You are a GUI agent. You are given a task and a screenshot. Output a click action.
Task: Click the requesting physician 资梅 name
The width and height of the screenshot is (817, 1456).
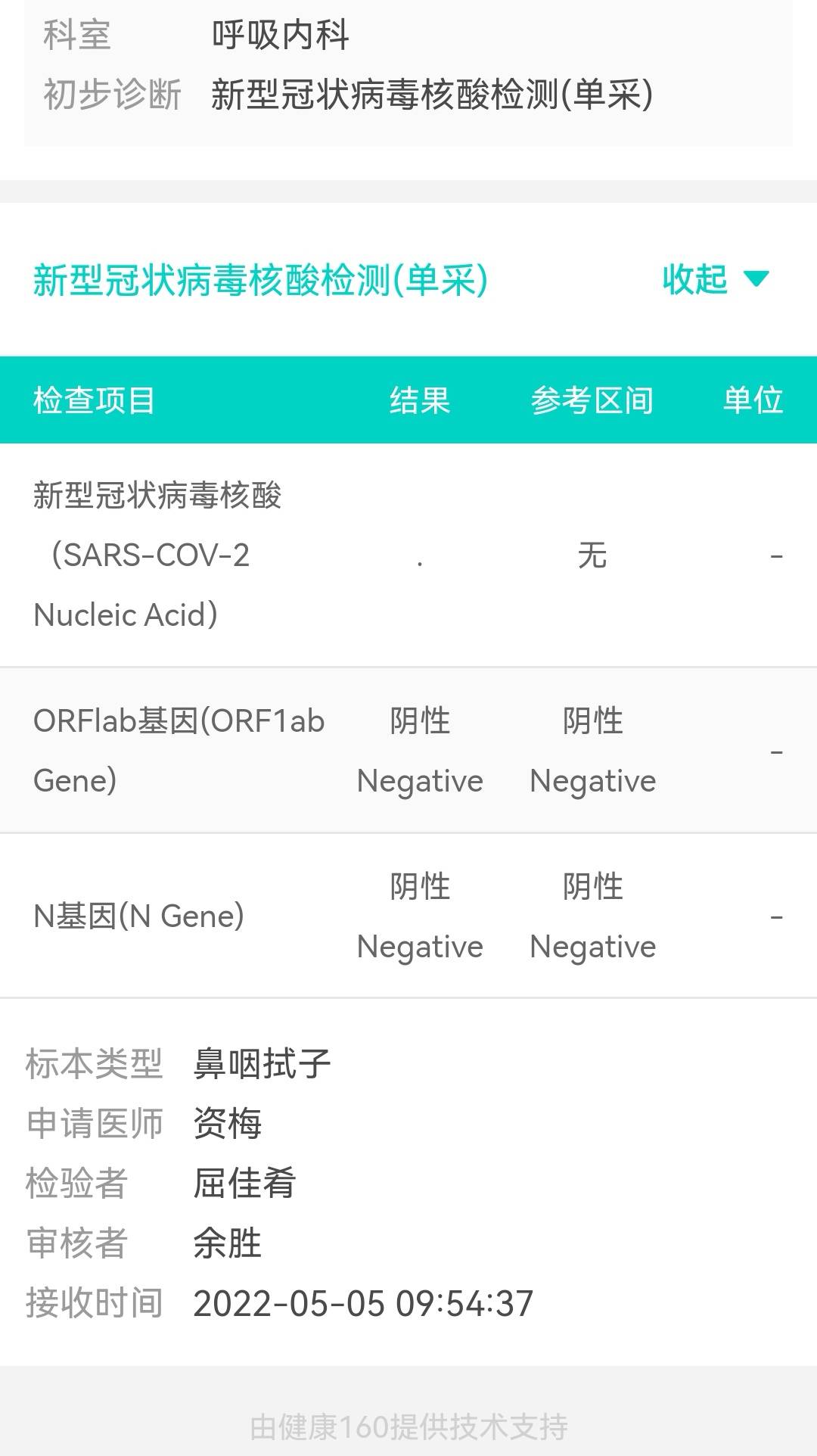(227, 1122)
